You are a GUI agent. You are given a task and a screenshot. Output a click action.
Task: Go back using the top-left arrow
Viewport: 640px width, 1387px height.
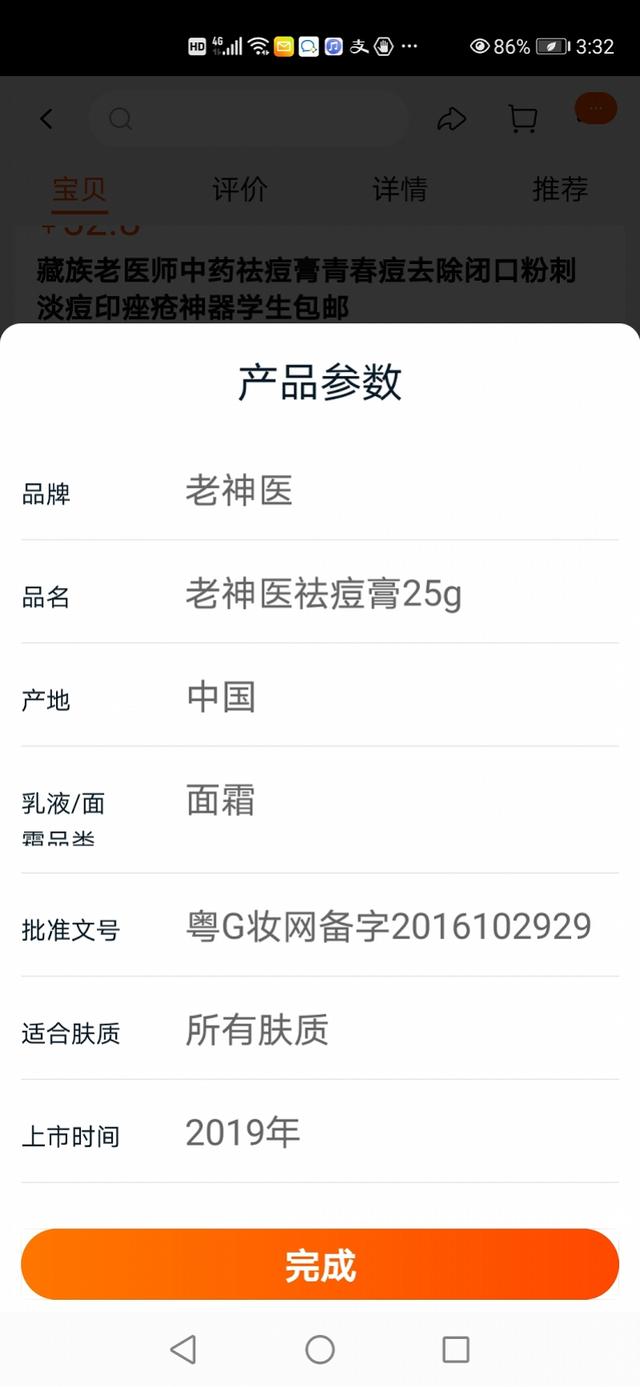tap(46, 119)
